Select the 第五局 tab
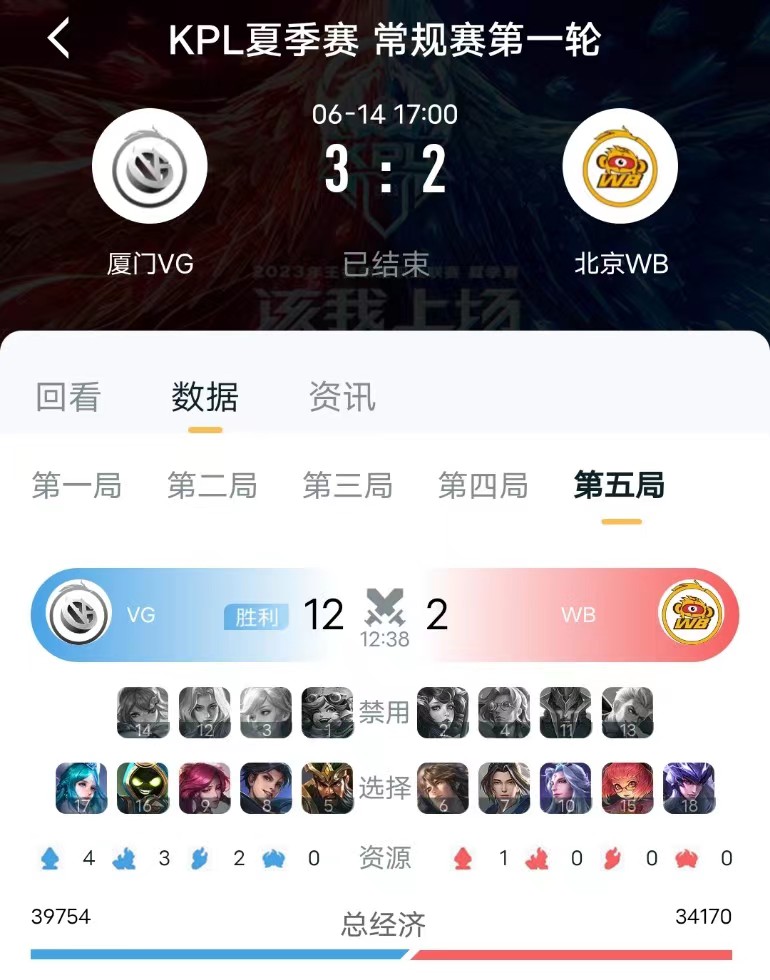Viewport: 770px width, 980px height. coord(617,487)
